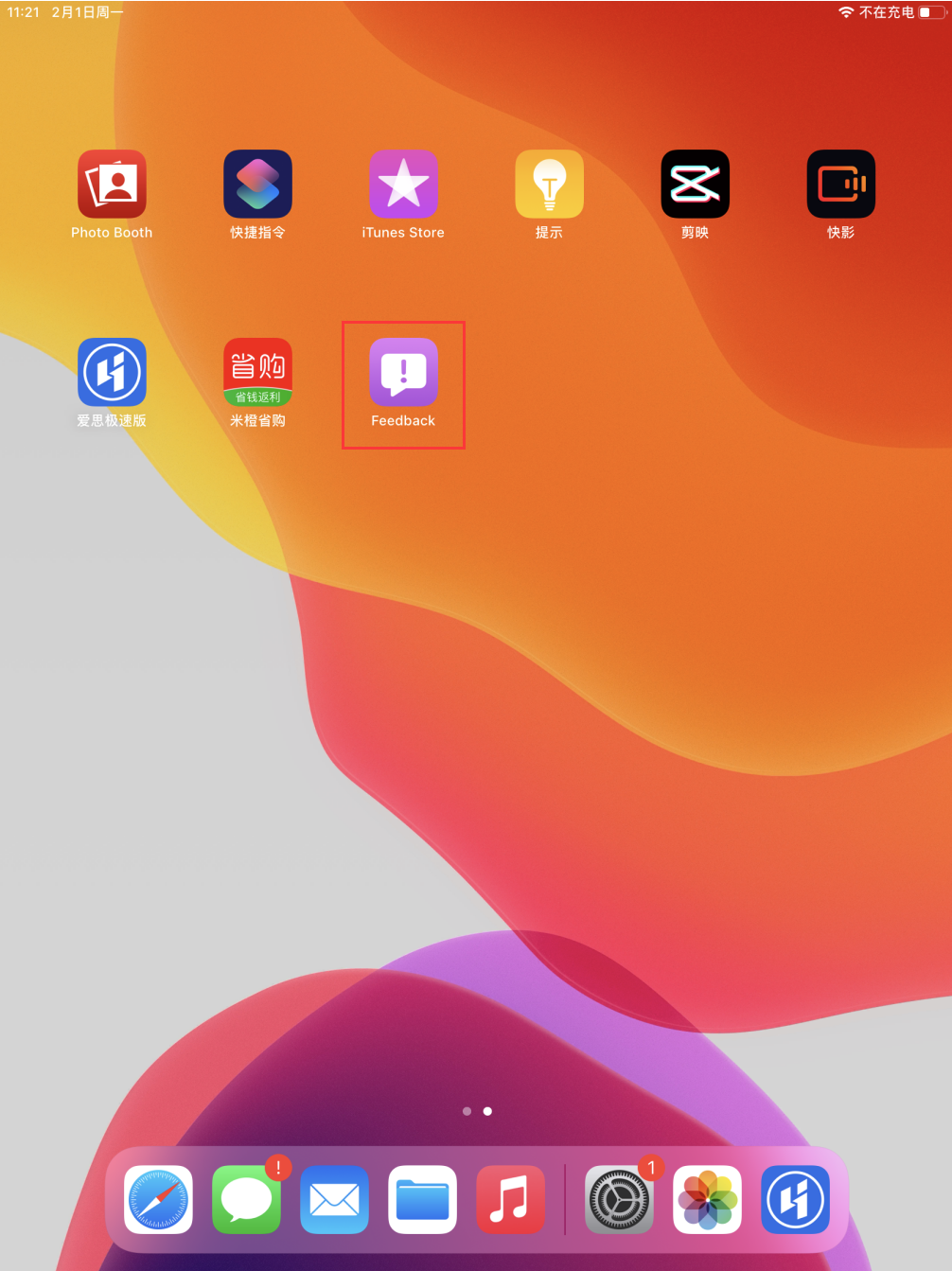The height and width of the screenshot is (1271, 952).
Task: Launch Music from the dock
Action: tap(510, 1199)
